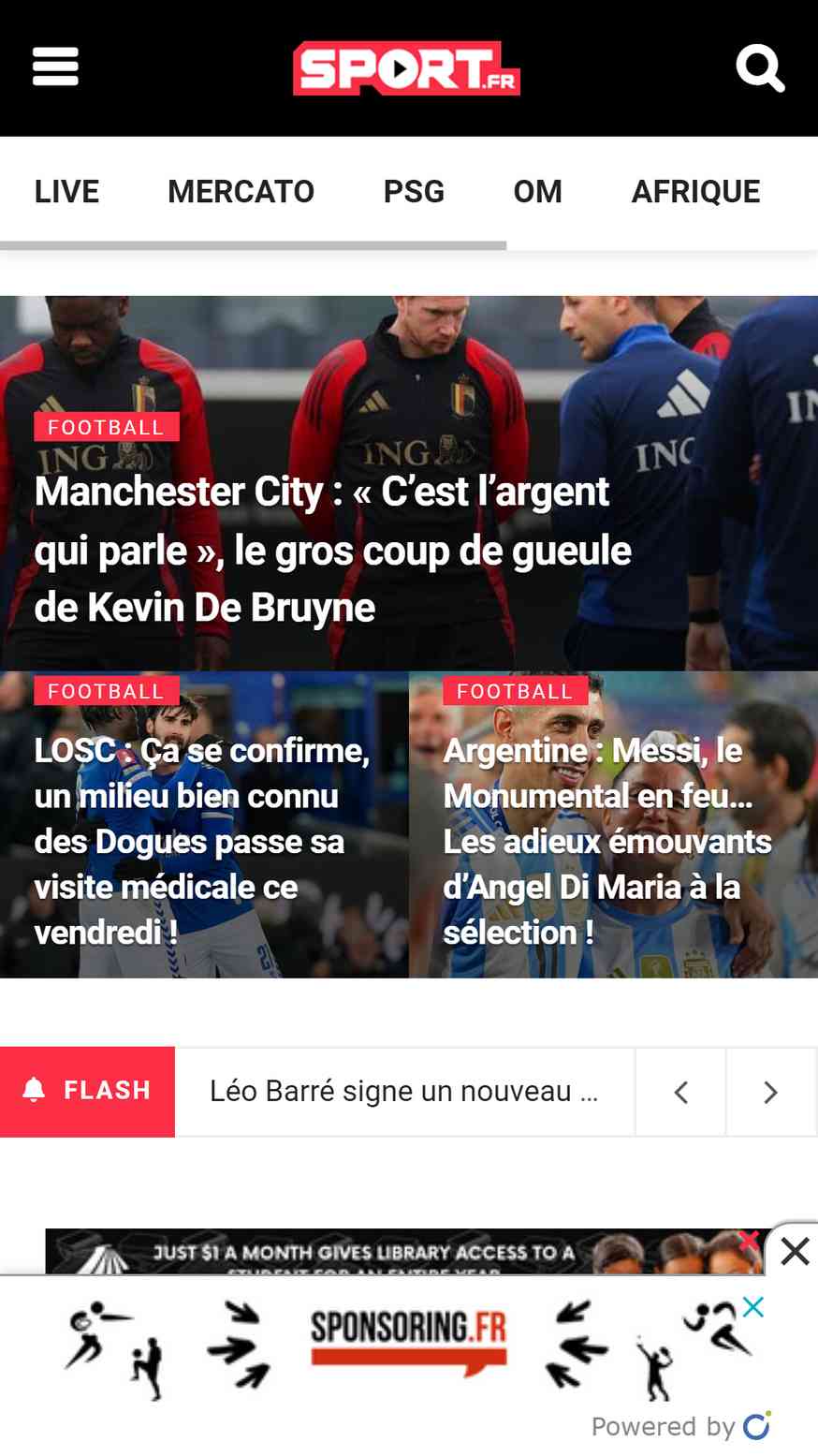Image resolution: width=818 pixels, height=1456 pixels.
Task: Open the search icon
Action: (x=759, y=67)
